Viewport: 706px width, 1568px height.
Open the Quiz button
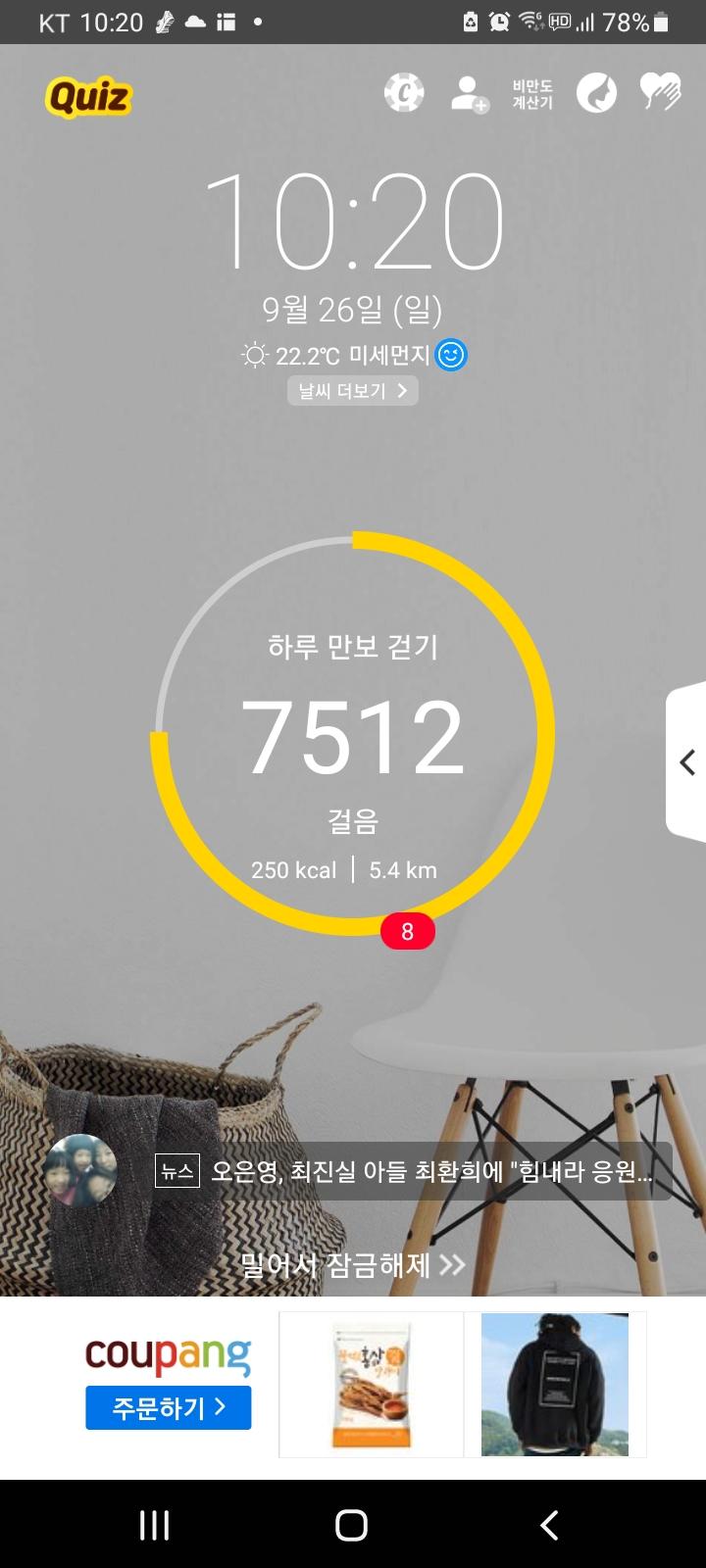88,97
